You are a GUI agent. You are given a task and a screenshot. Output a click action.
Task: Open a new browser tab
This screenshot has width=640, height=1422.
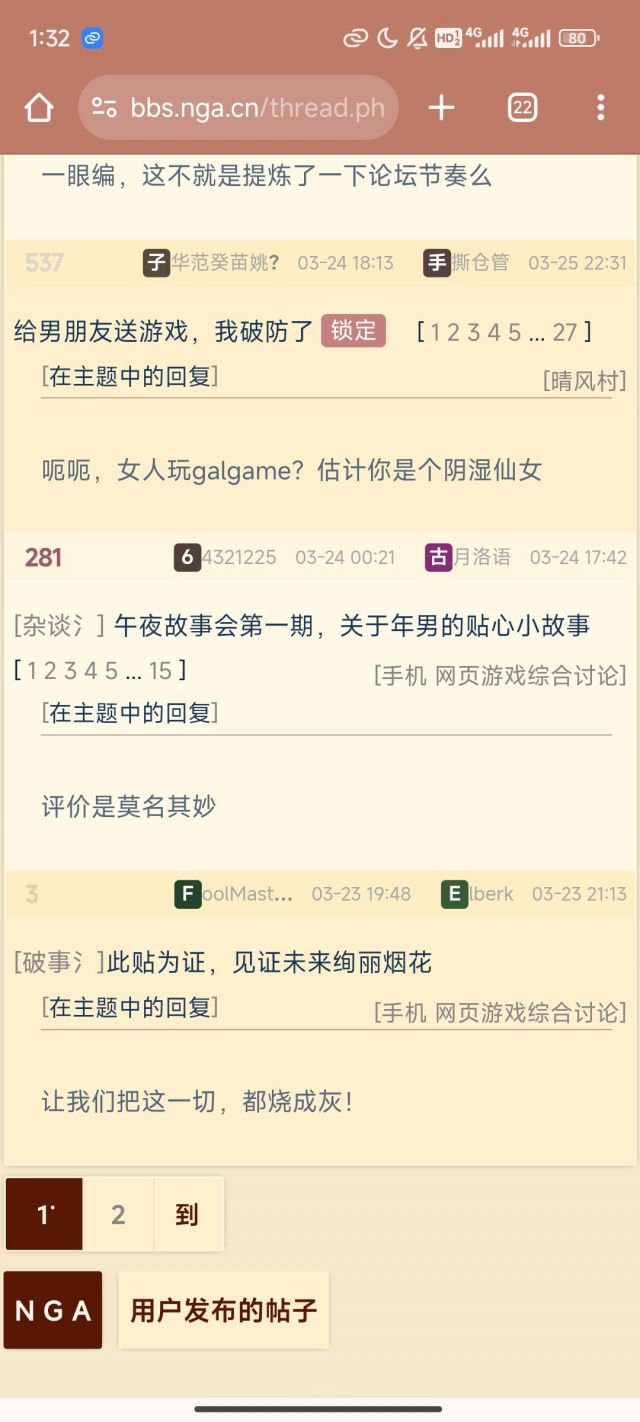click(x=441, y=108)
